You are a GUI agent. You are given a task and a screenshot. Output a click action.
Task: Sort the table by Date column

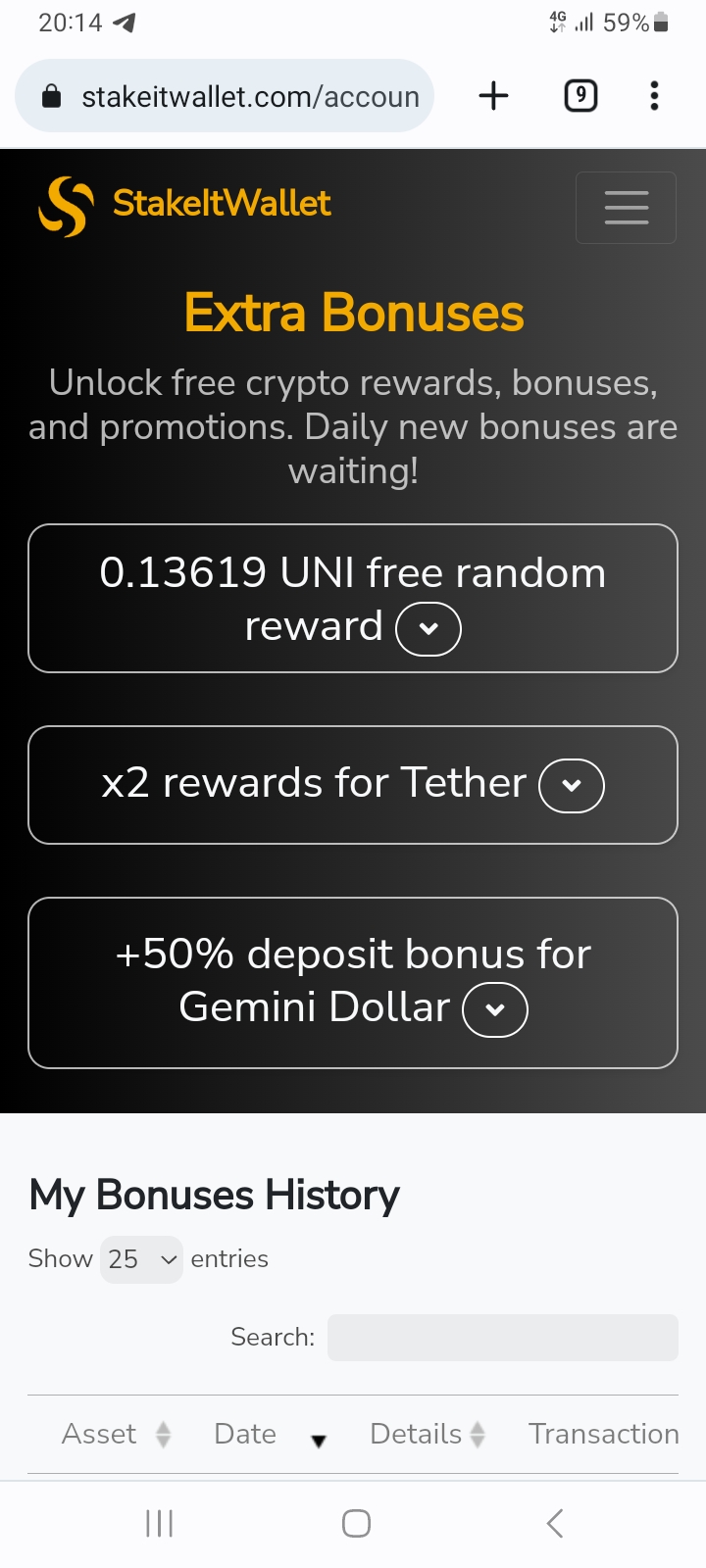click(x=265, y=1435)
